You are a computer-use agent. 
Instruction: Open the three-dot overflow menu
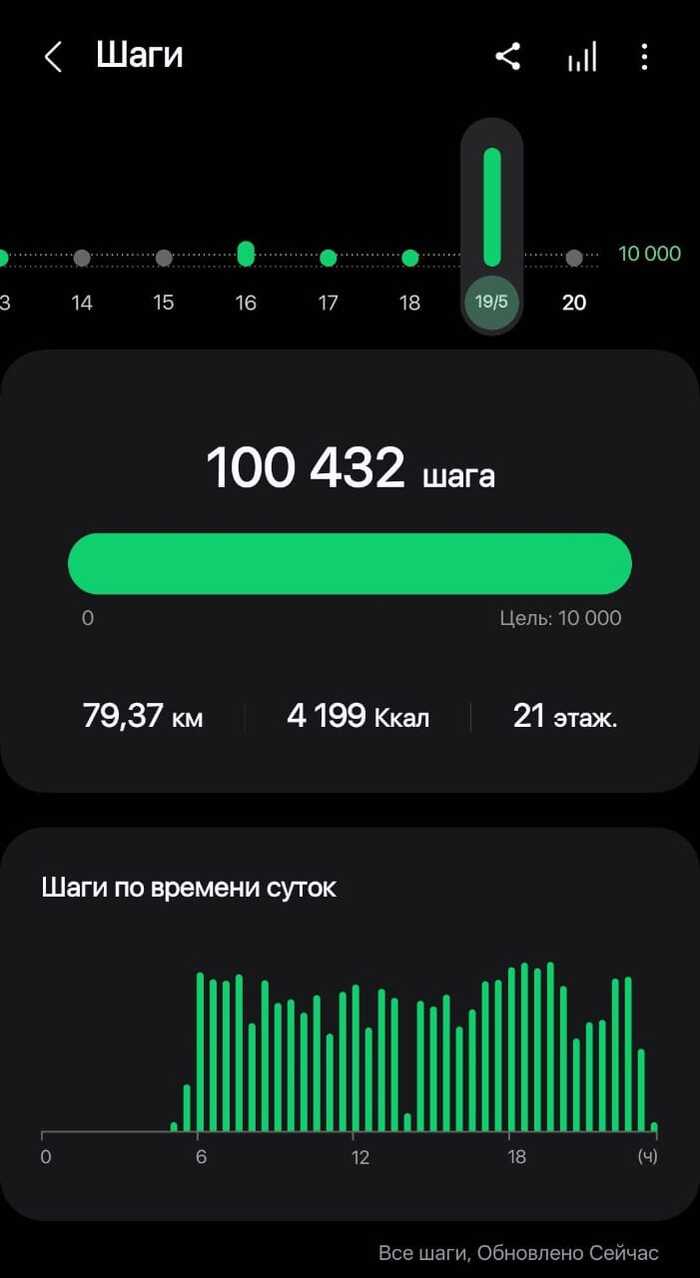click(645, 57)
